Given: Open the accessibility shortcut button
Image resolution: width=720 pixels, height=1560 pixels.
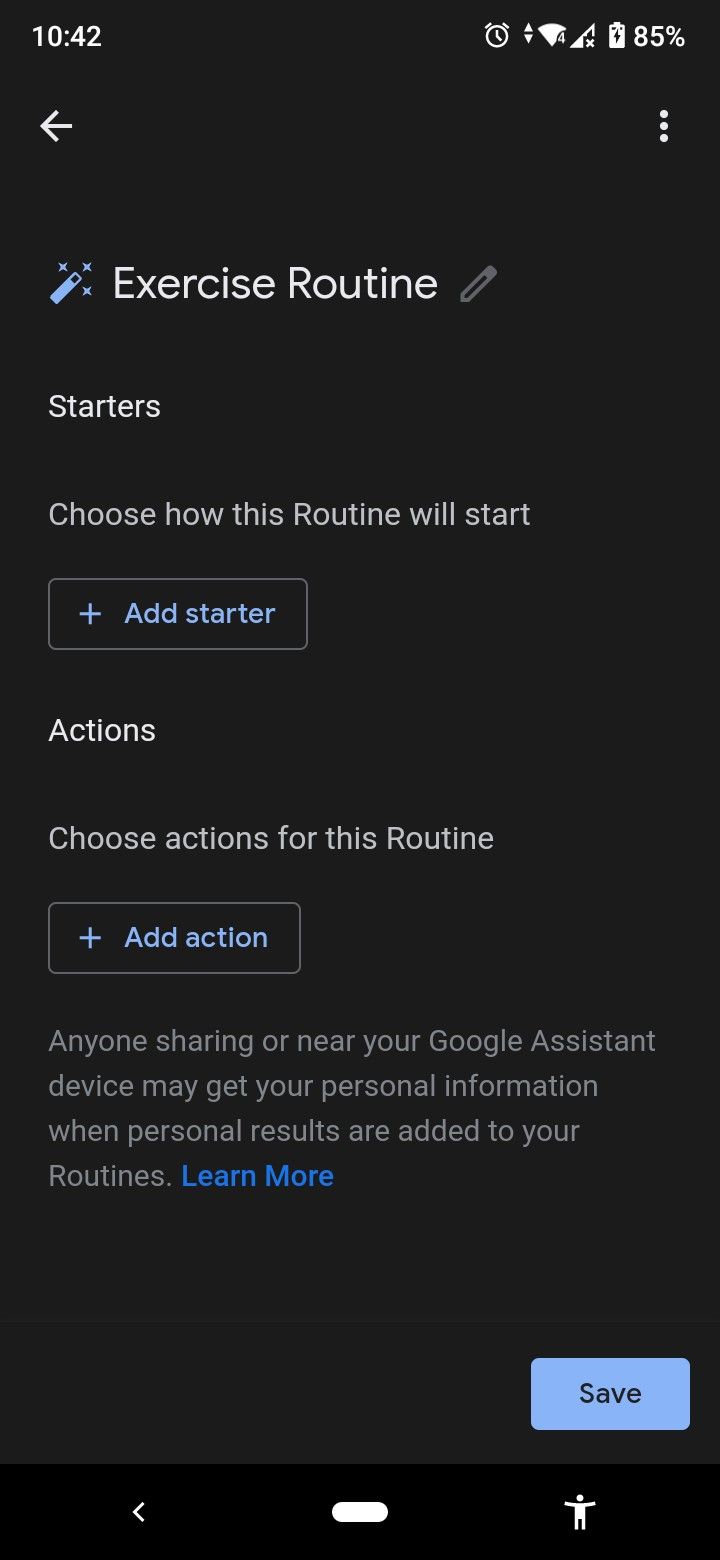Looking at the screenshot, I should coord(580,1512).
